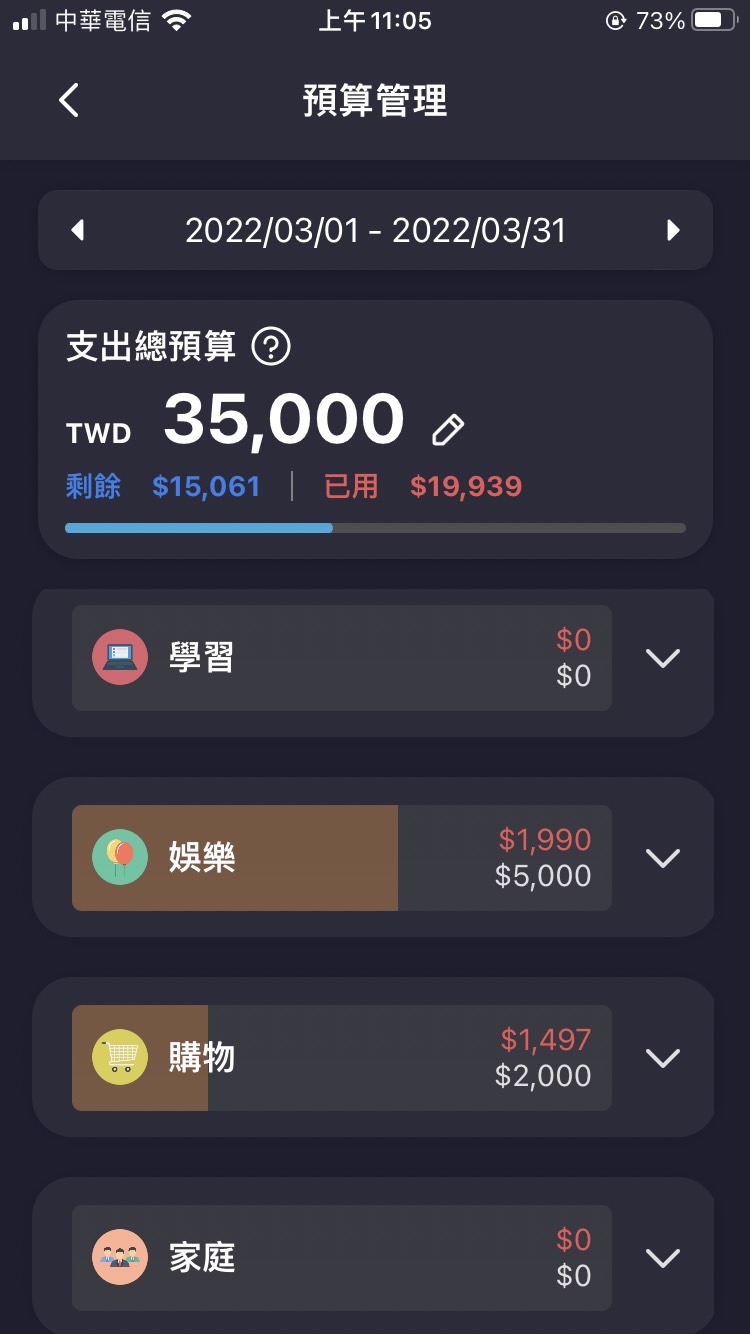
Task: Go back from 預算管理 screen
Action: (68, 100)
